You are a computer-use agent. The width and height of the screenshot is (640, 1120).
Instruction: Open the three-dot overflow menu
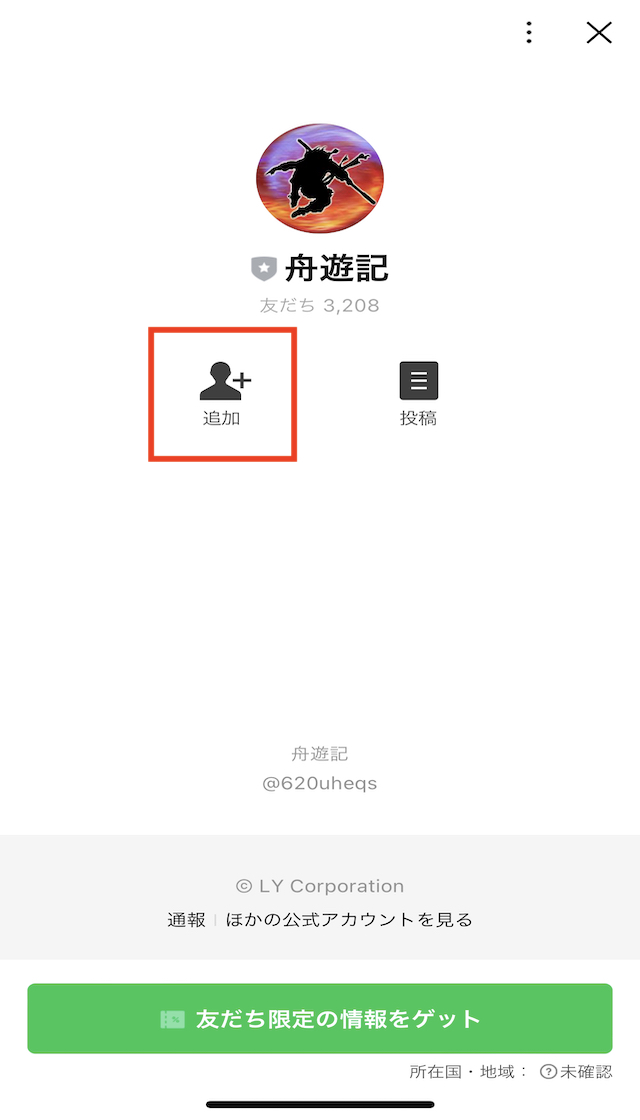pyautogui.click(x=529, y=33)
